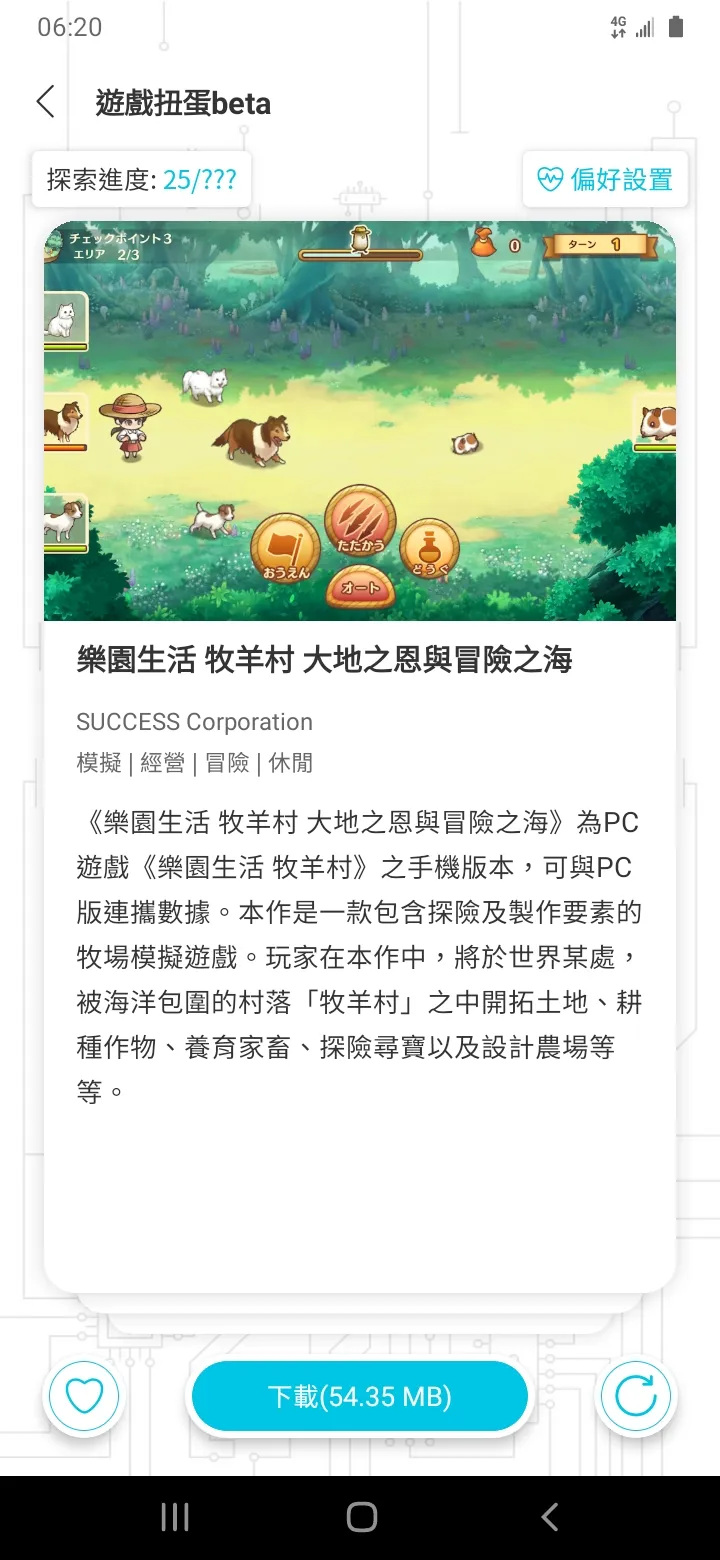This screenshot has height=1560, width=720.
Task: Favorite this game with the heart icon
Action: 83,1395
